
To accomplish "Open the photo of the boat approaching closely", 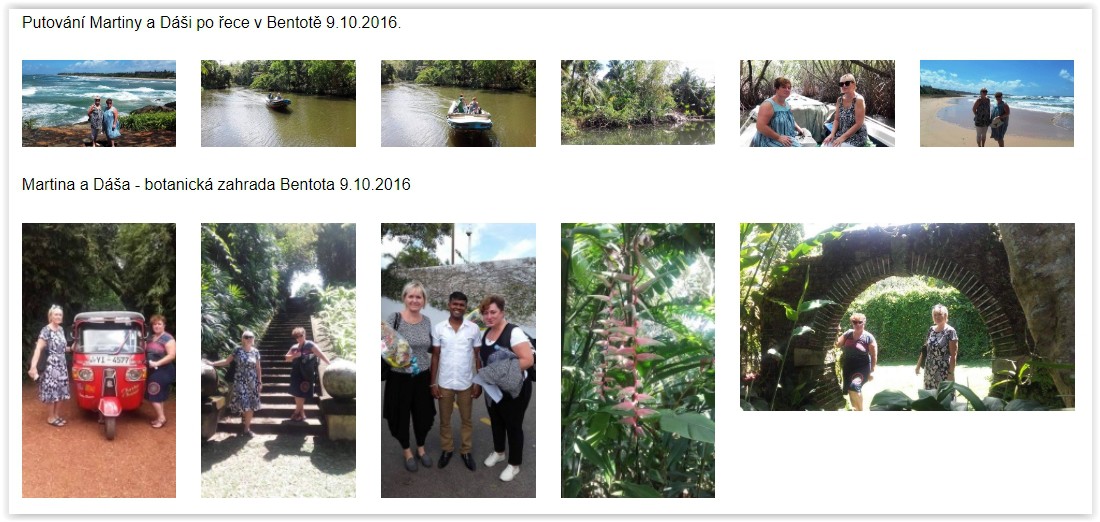I will (x=458, y=103).
